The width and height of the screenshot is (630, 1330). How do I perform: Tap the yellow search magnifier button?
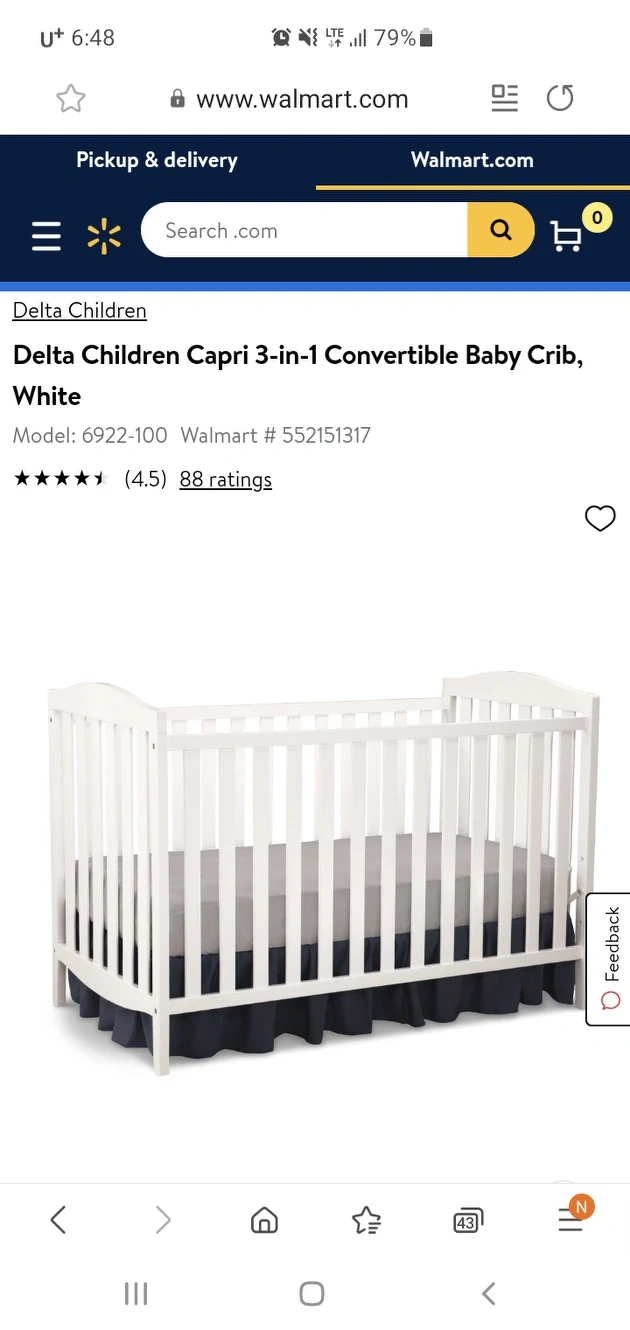coord(501,231)
